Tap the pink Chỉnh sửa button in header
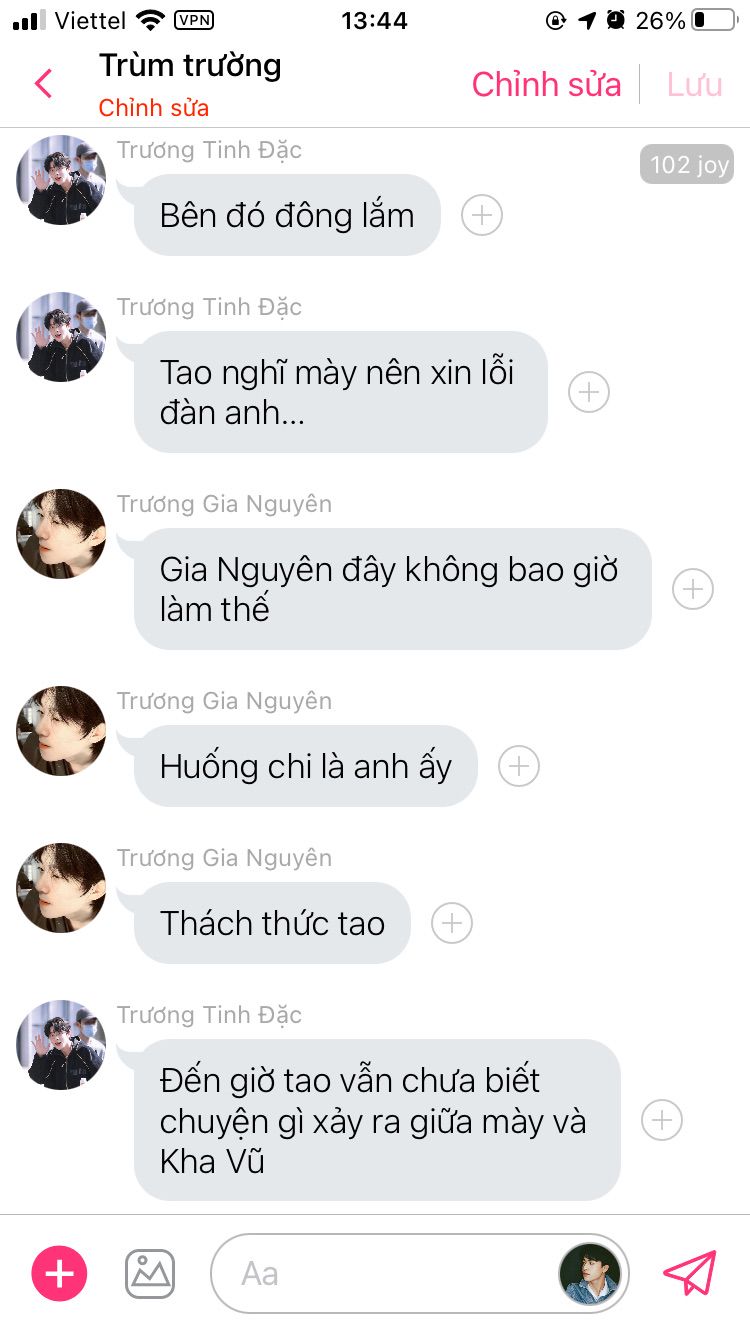This screenshot has height=1334, width=750. pos(546,85)
